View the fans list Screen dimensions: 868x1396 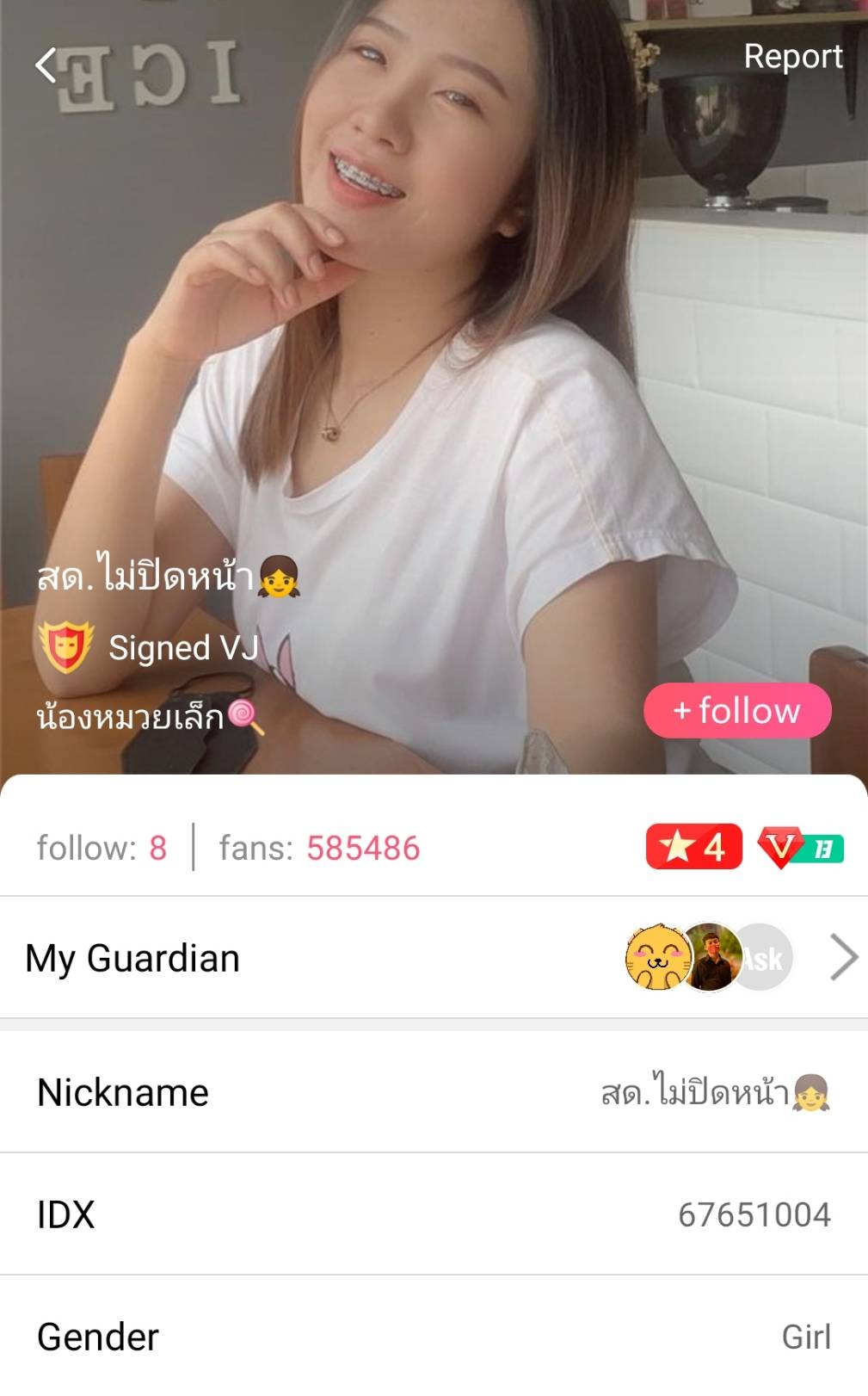click(x=319, y=848)
